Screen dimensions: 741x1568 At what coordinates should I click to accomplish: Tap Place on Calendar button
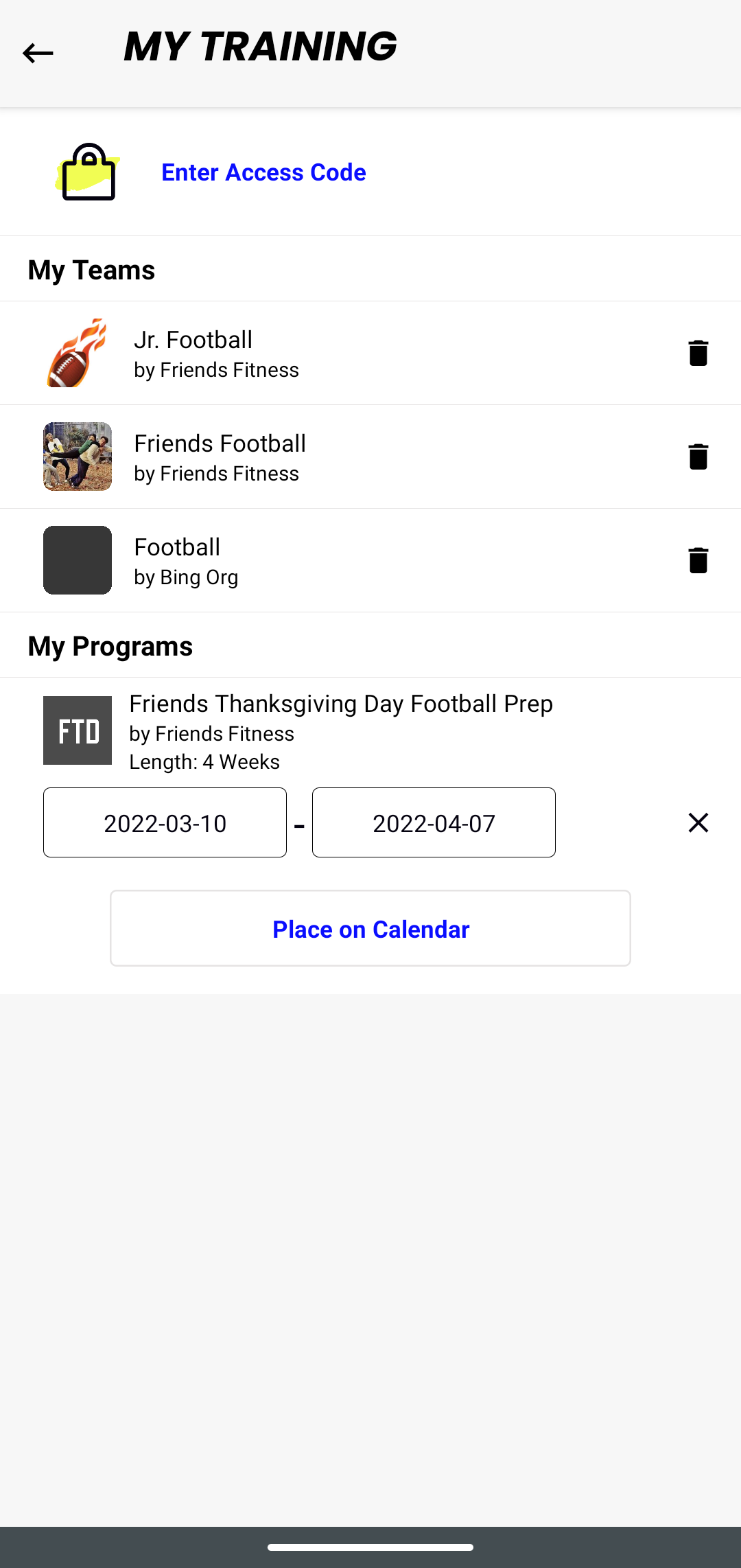[370, 928]
